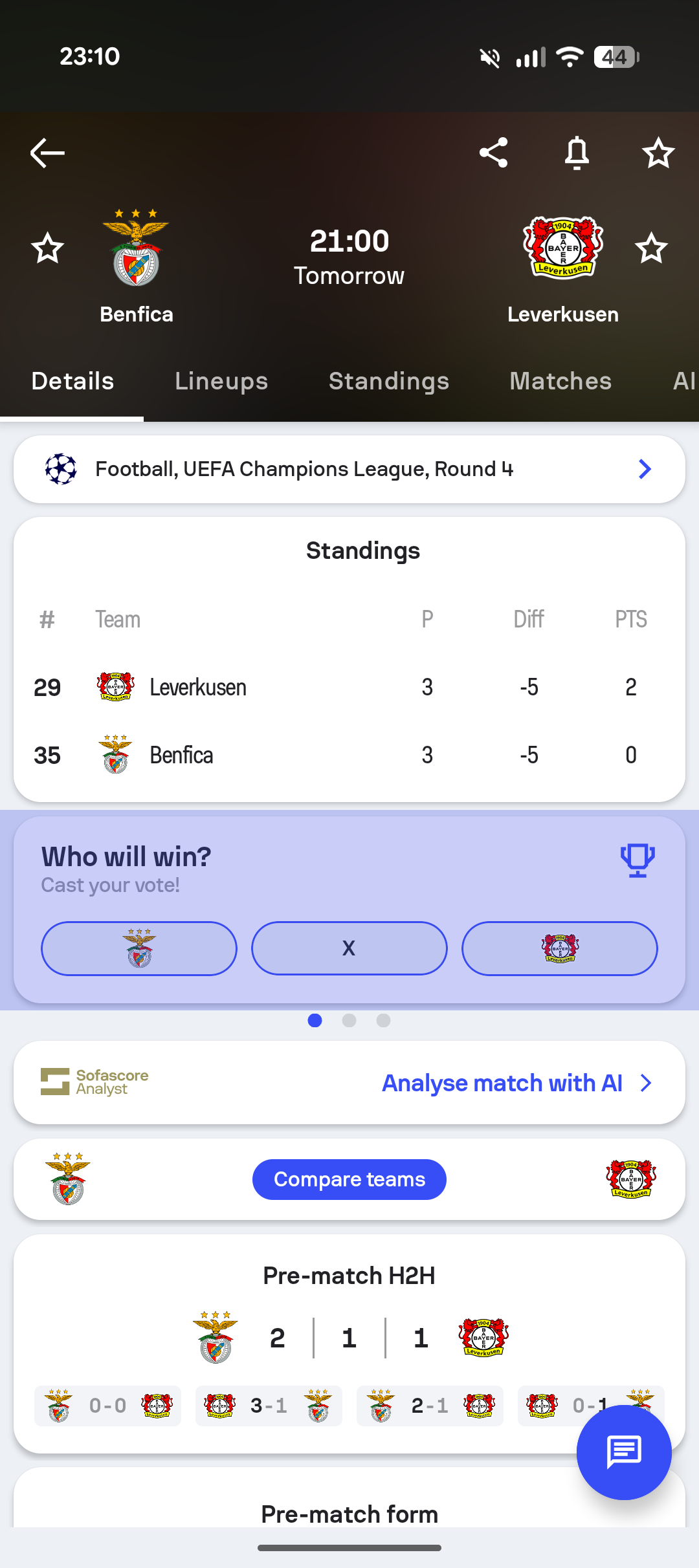Vote for Leverkusen to win
699x1568 pixels.
(560, 948)
